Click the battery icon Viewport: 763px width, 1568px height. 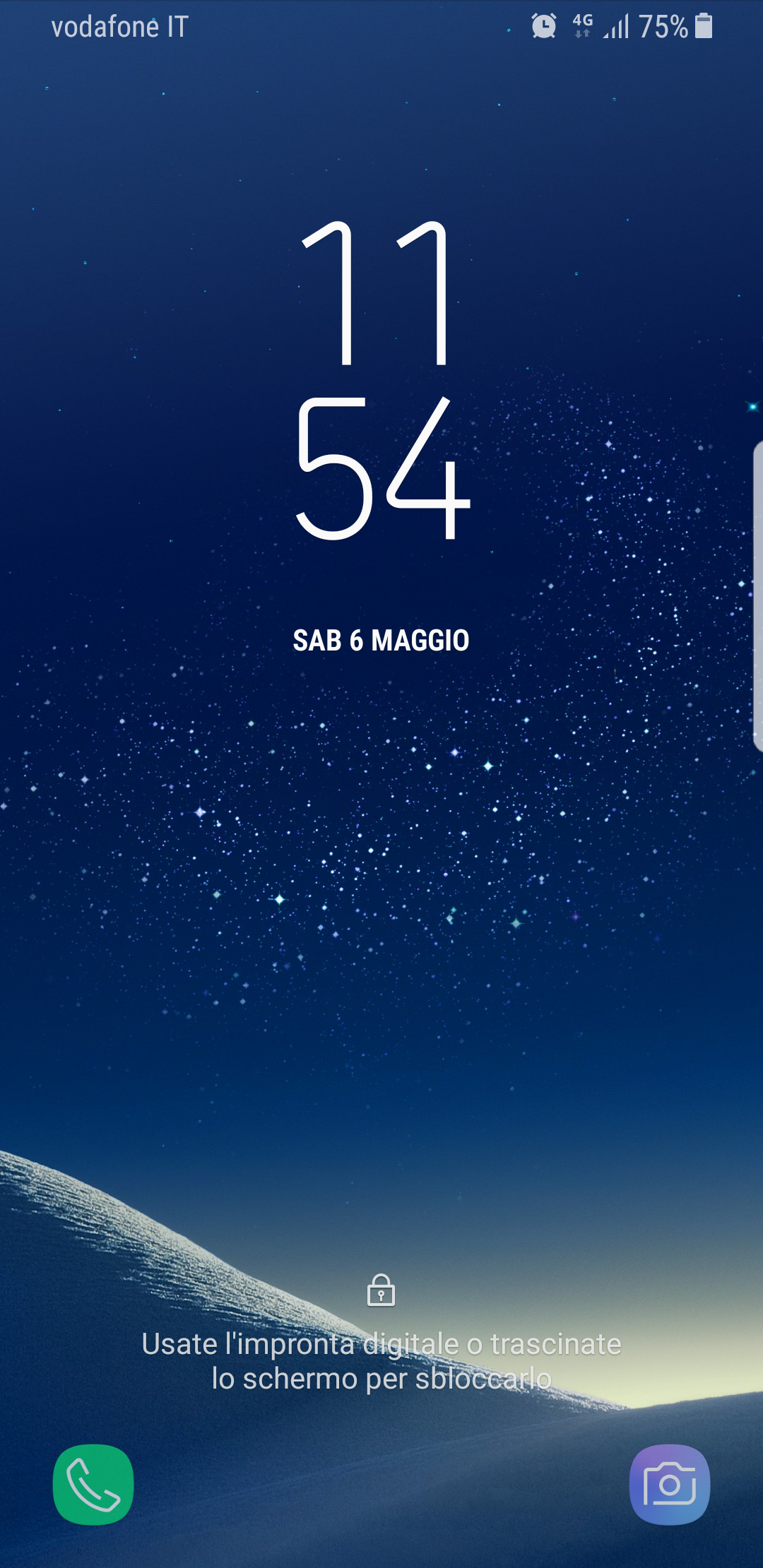pyautogui.click(x=703, y=25)
